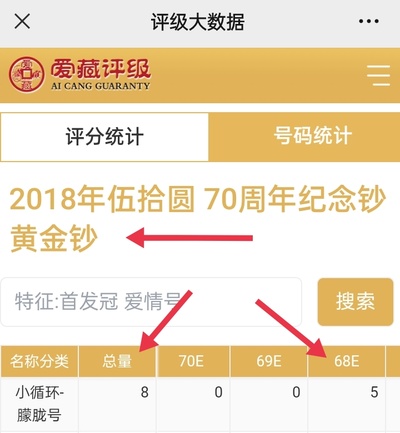Open the hamburger menu in the header
This screenshot has width=400, height=433.
378,76
